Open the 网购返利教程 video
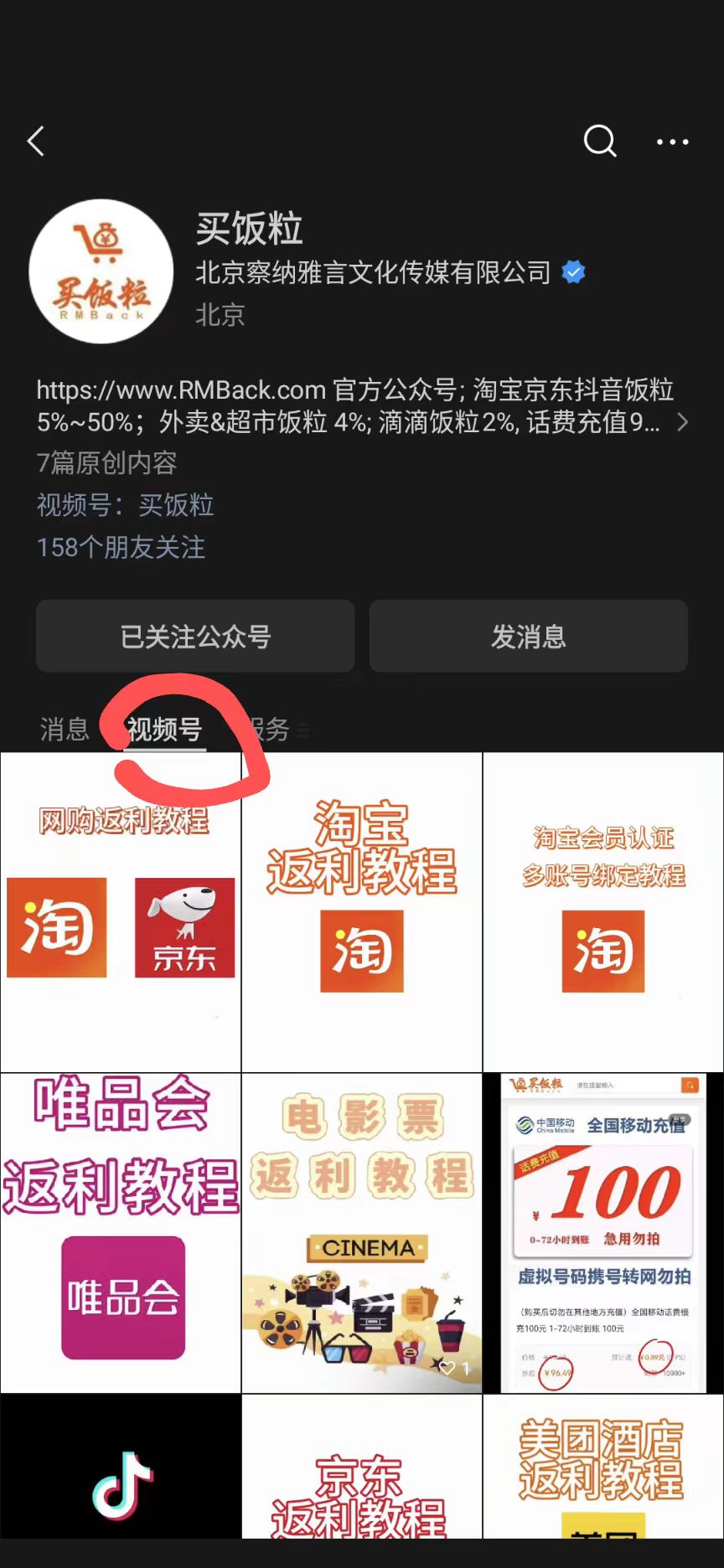Screen dimensions: 724x1568 pyautogui.click(x=121, y=912)
